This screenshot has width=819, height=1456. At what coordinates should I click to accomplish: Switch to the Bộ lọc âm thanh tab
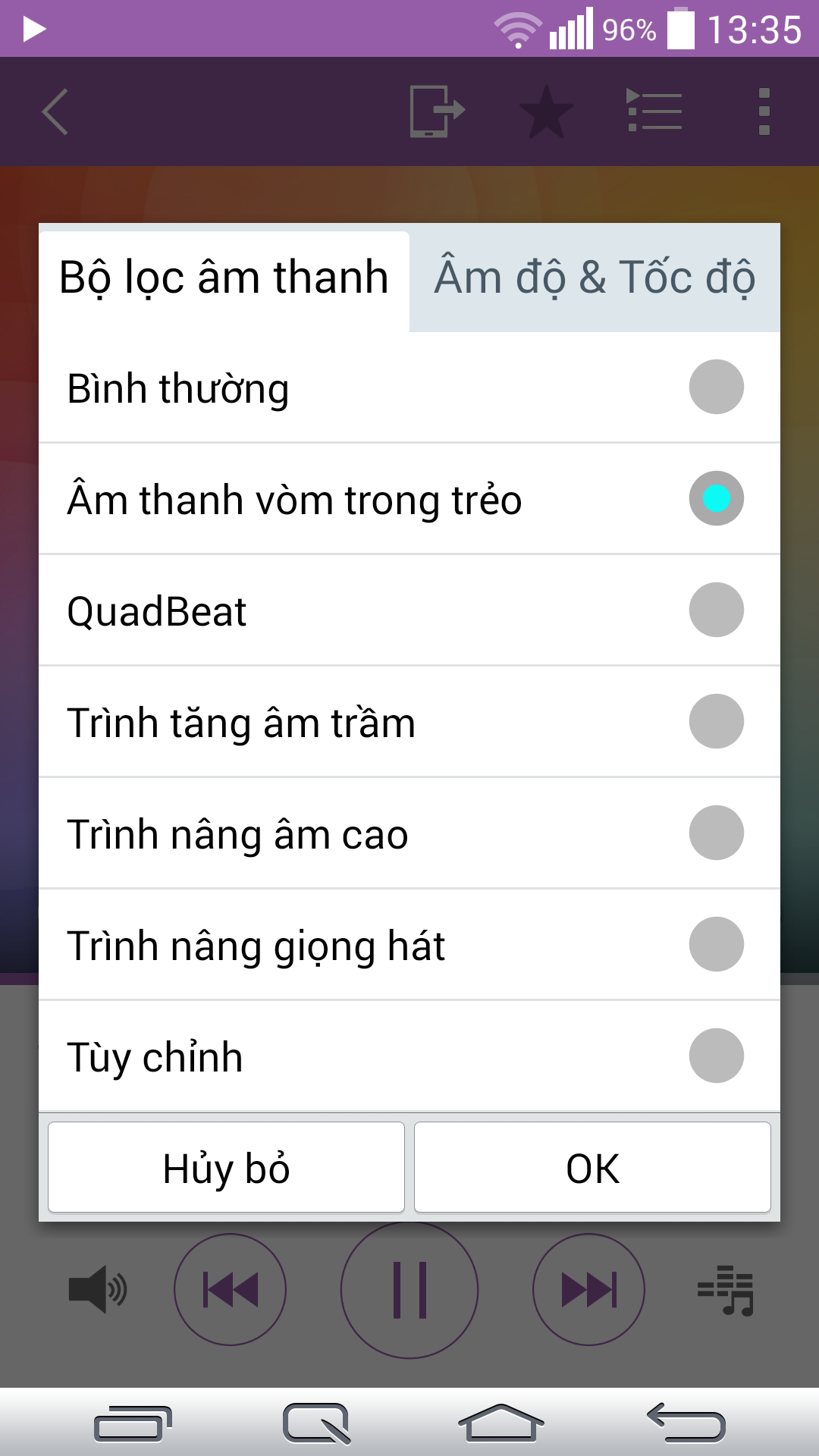point(224,277)
